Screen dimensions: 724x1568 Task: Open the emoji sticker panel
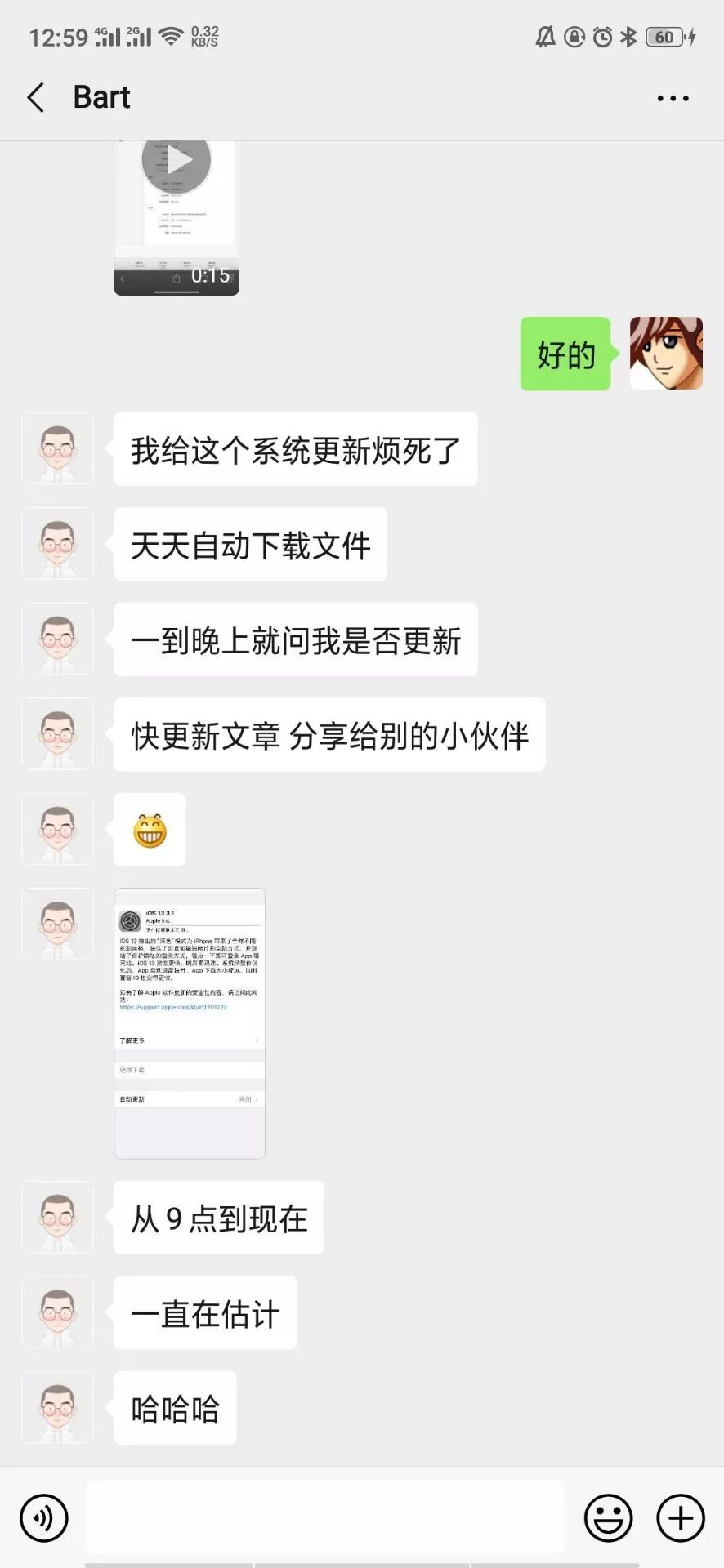click(608, 1517)
